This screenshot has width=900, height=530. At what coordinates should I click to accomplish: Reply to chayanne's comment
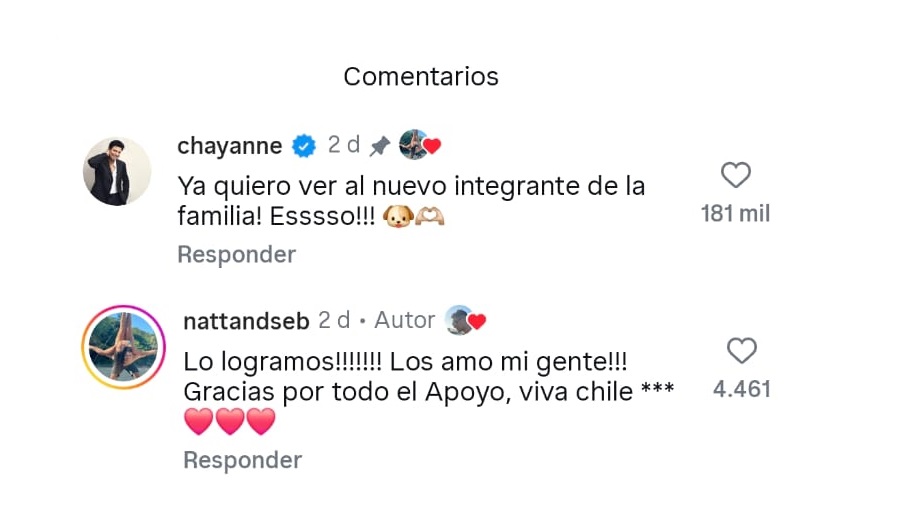pos(236,255)
